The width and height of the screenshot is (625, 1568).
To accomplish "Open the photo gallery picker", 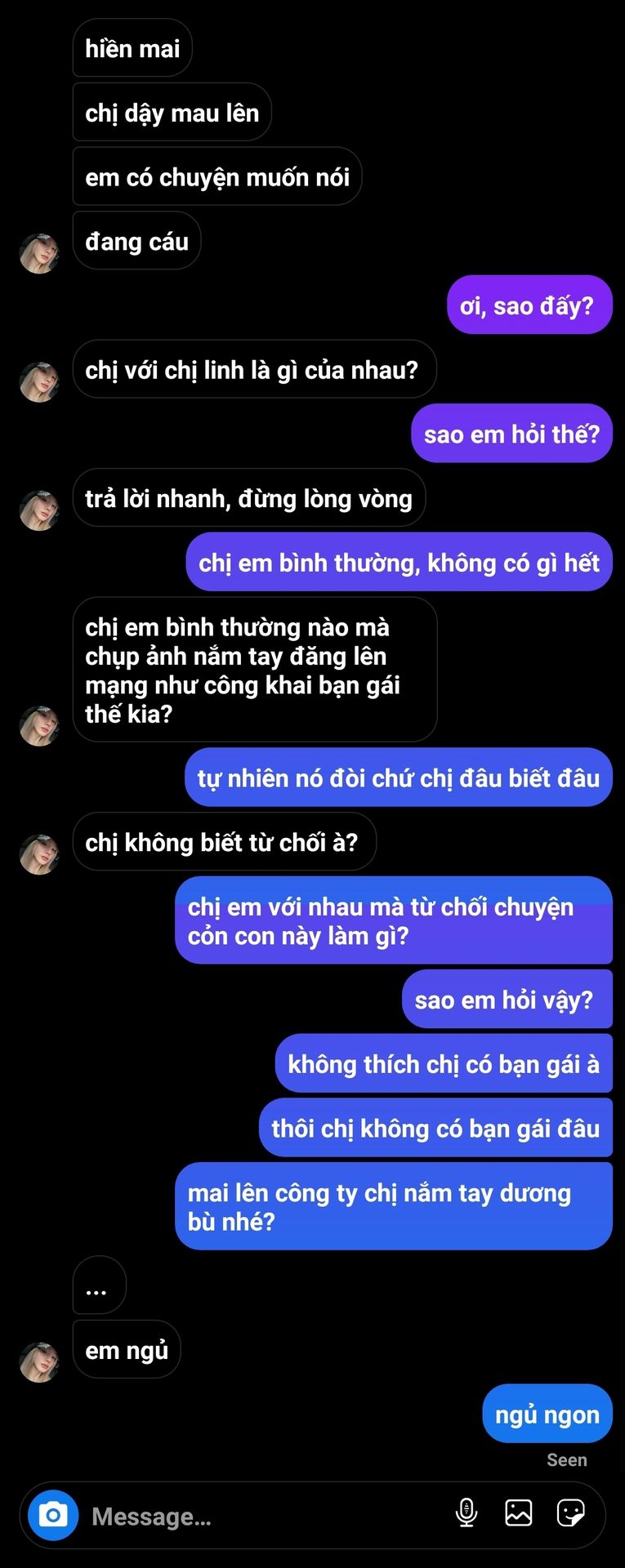I will 519,1513.
